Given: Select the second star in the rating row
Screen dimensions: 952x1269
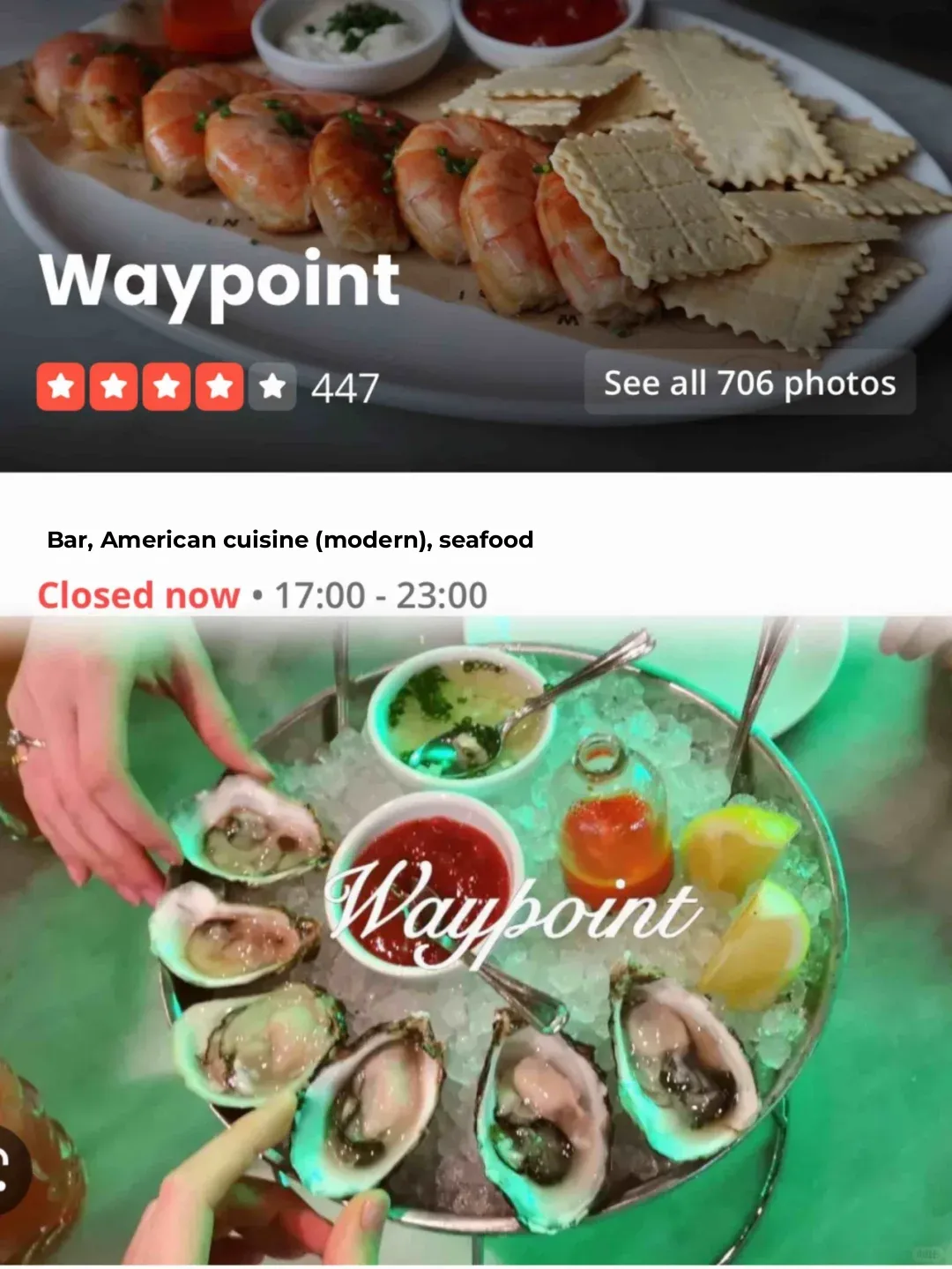Looking at the screenshot, I should coord(114,384).
